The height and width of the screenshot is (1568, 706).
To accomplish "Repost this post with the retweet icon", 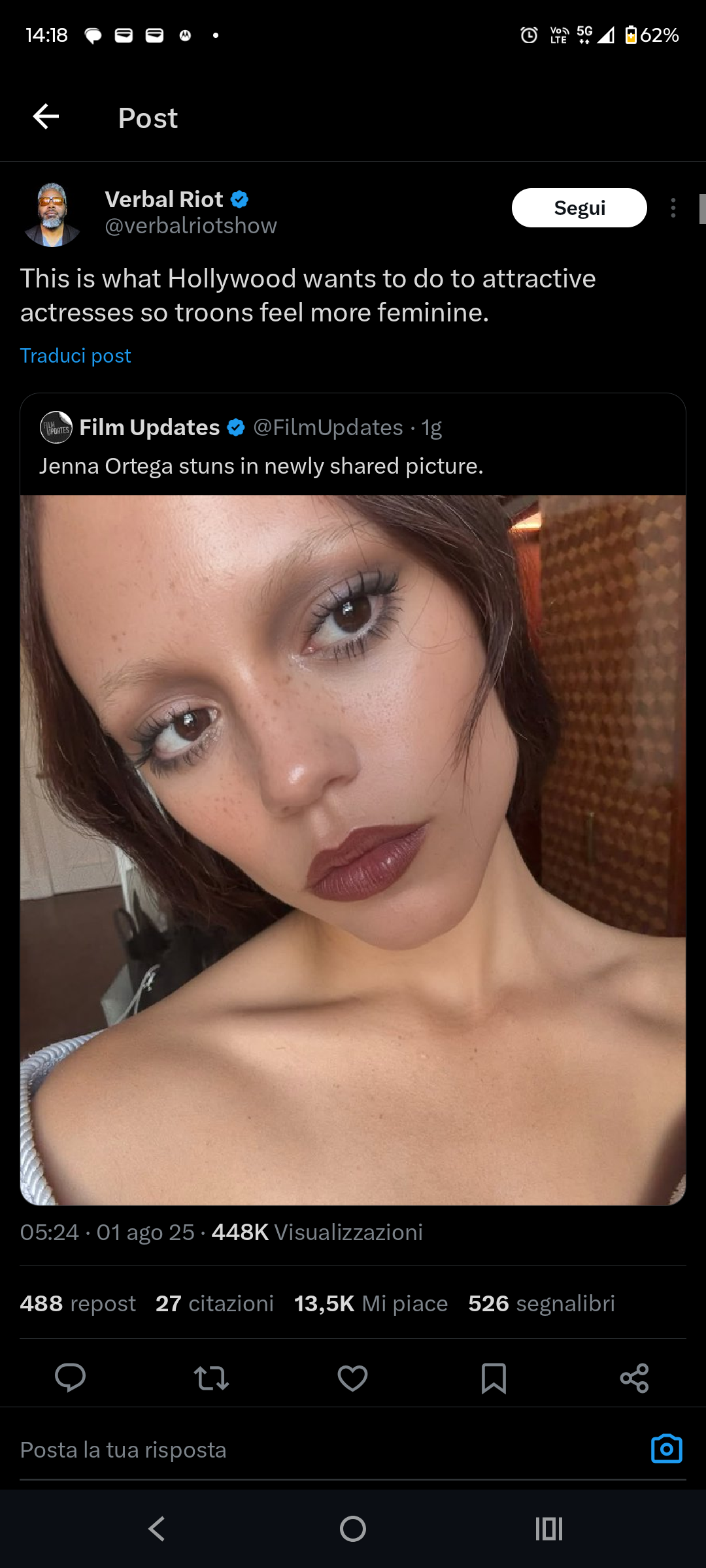I will click(211, 1378).
